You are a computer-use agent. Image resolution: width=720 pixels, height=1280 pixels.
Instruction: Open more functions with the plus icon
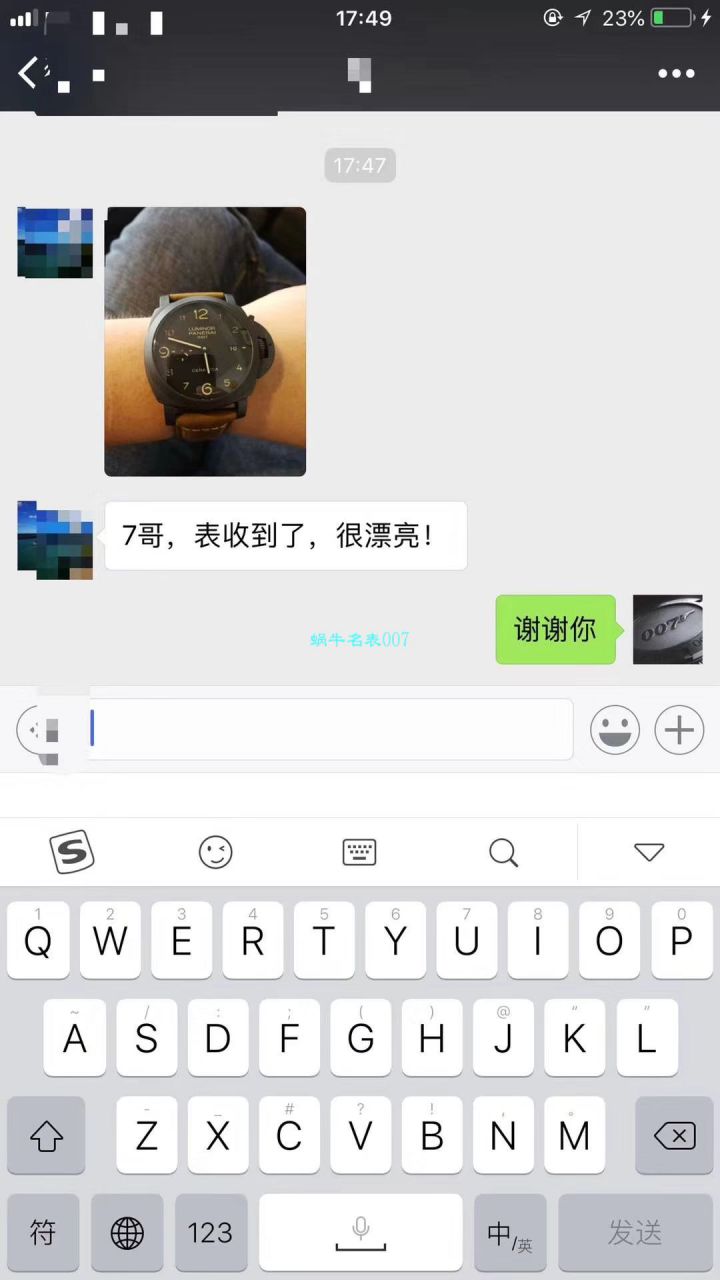678,730
